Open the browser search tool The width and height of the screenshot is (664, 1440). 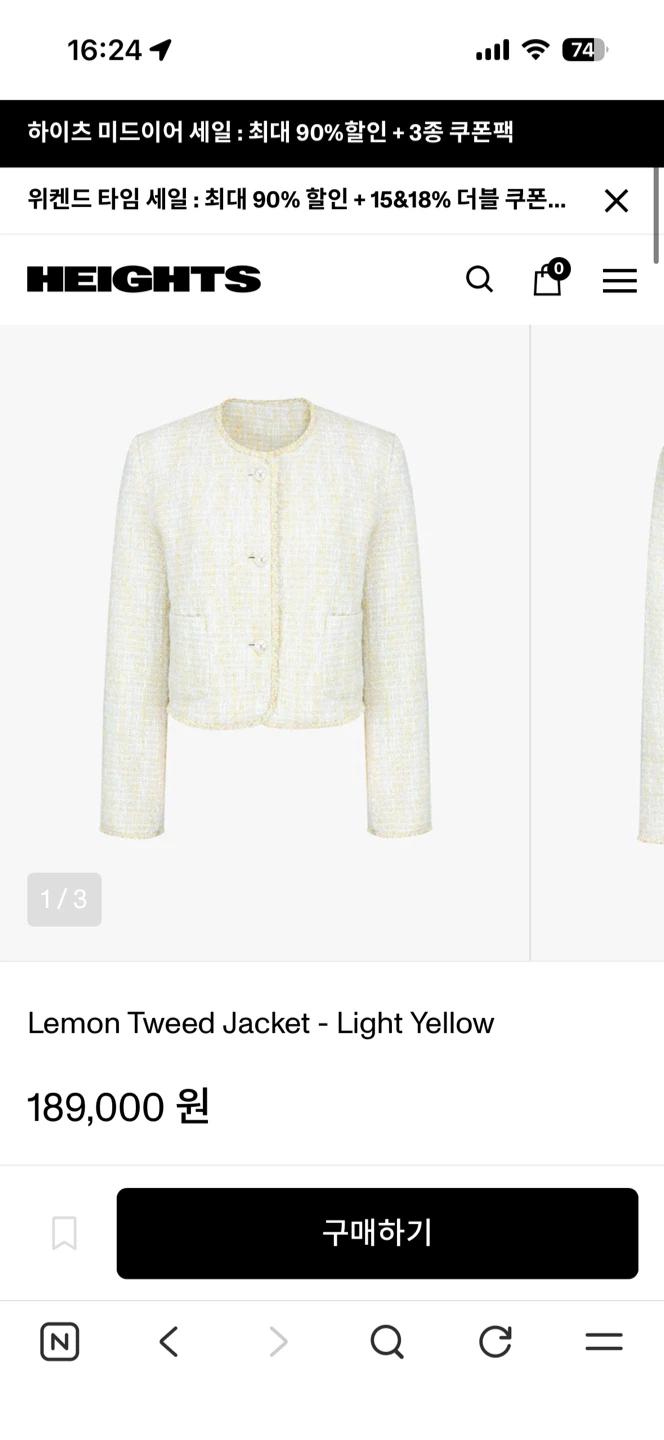(x=387, y=1342)
